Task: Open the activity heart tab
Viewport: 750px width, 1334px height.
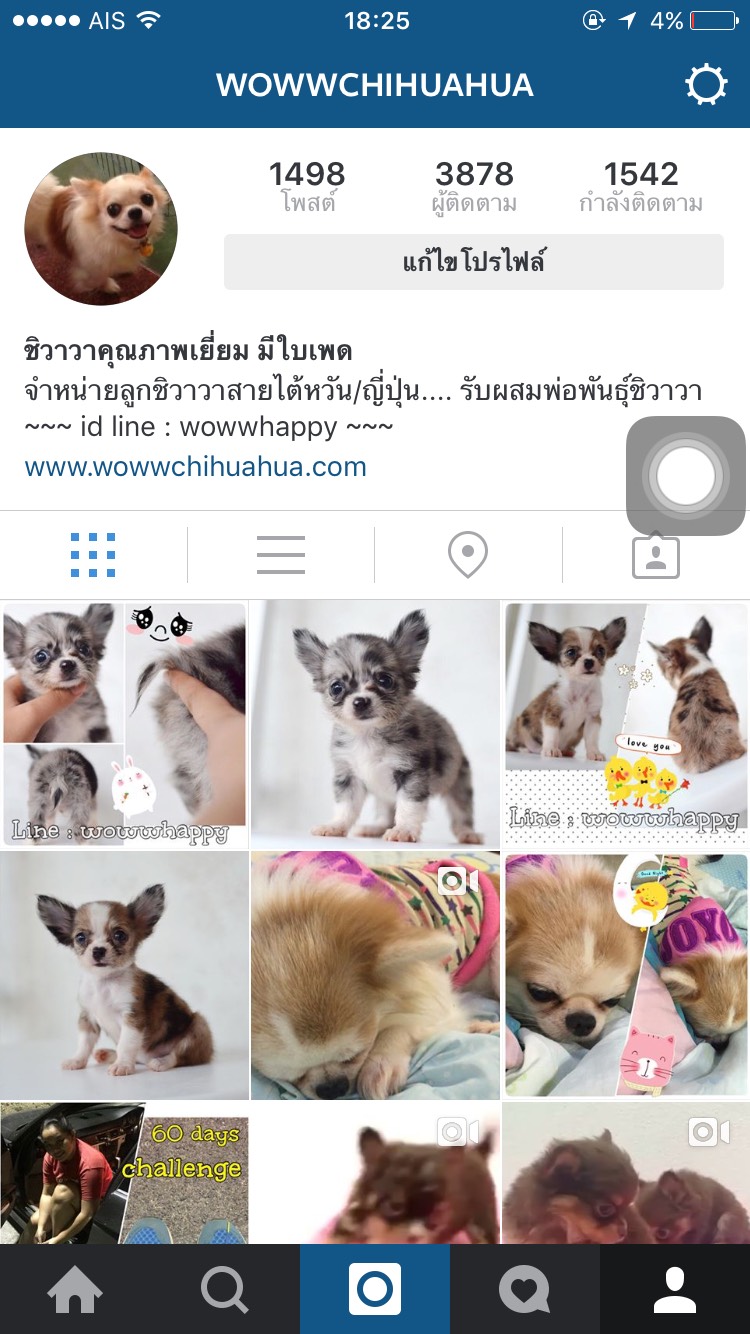Action: click(x=525, y=1290)
